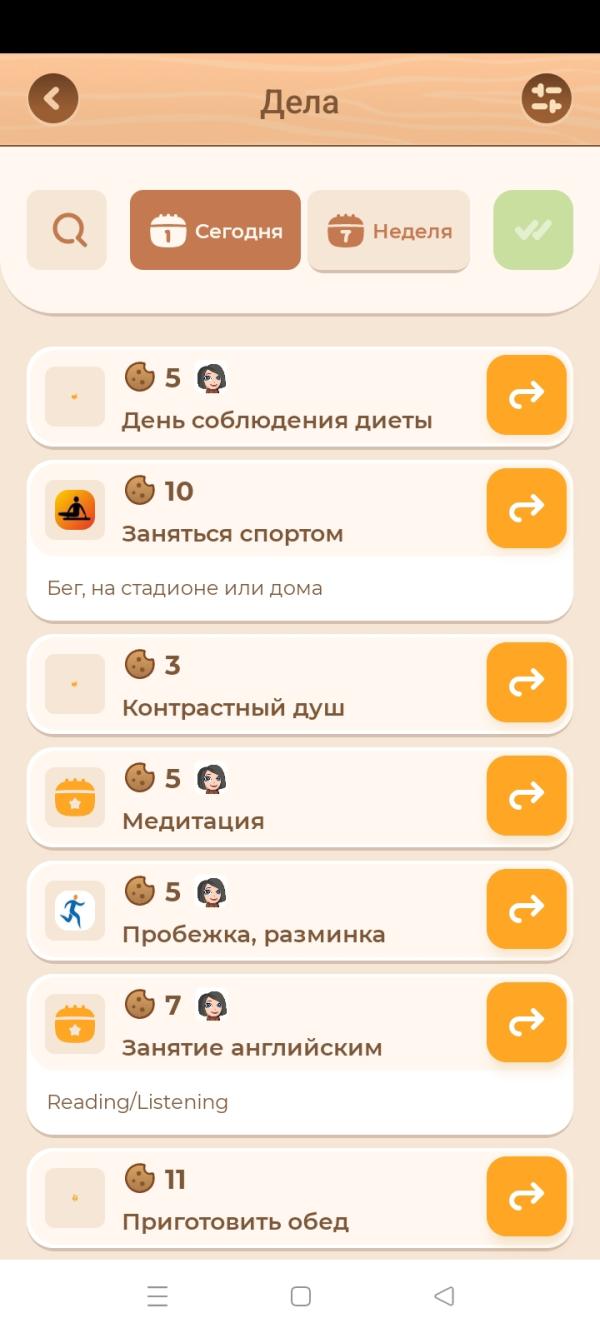
Task: Tap the arrow button for День соблюдения диеты
Action: pos(526,395)
